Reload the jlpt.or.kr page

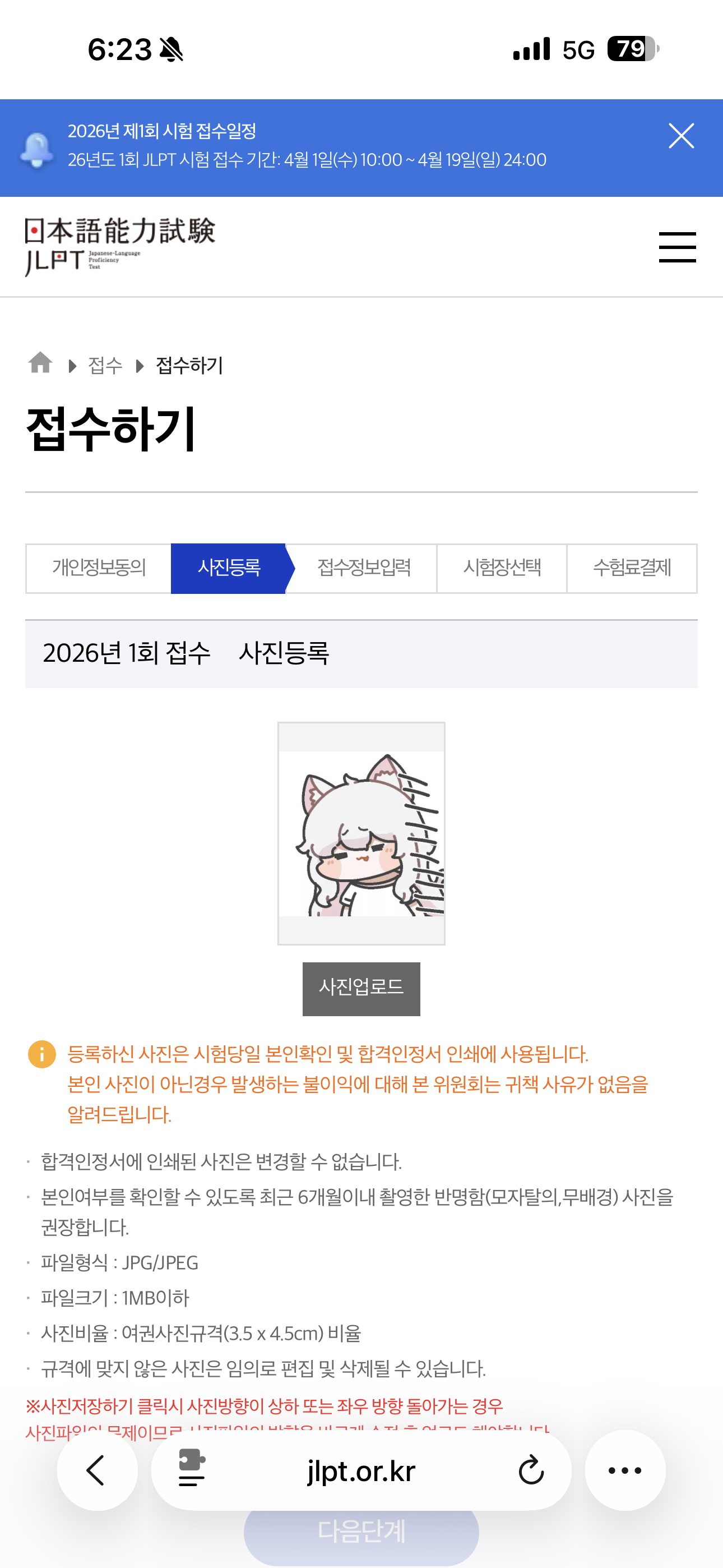531,1470
